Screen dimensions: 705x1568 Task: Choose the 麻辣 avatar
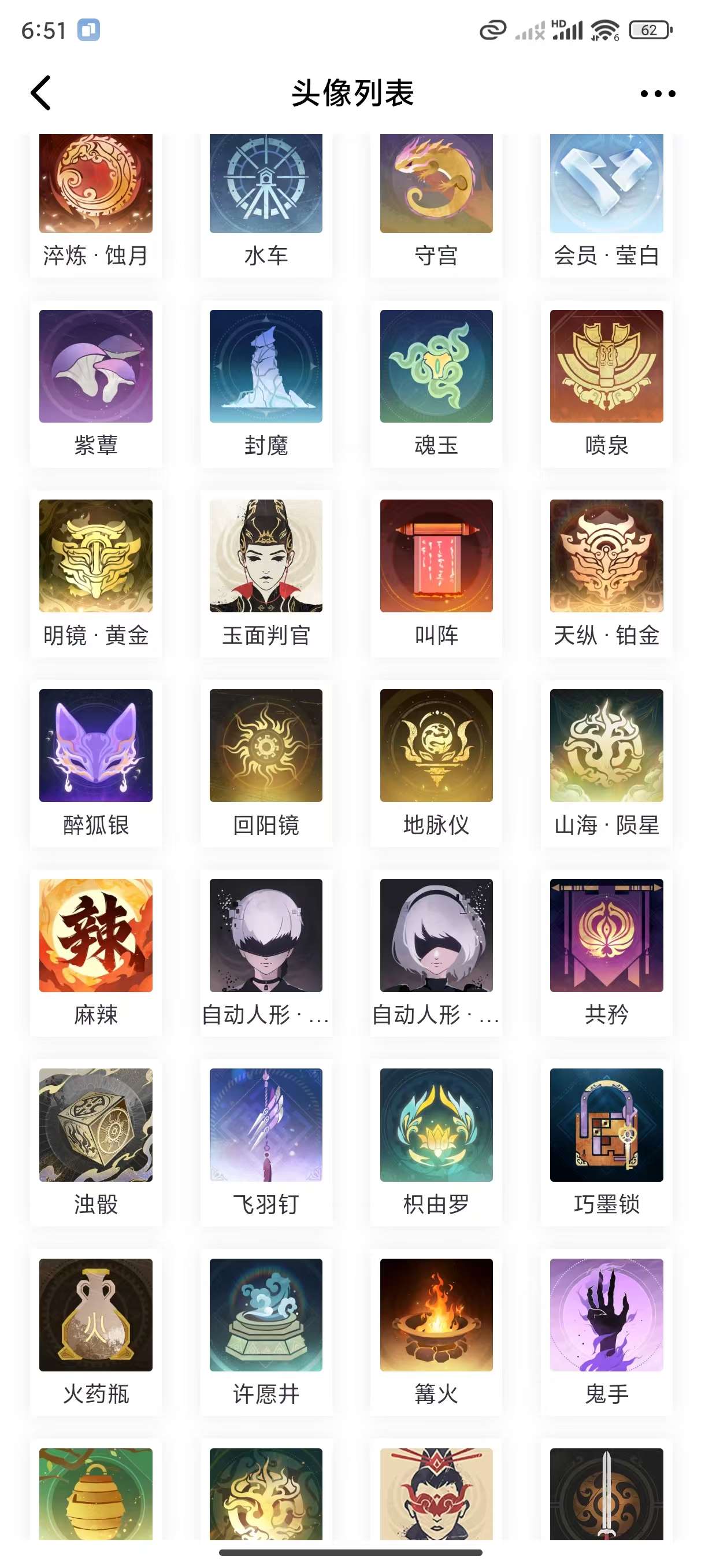[x=95, y=935]
